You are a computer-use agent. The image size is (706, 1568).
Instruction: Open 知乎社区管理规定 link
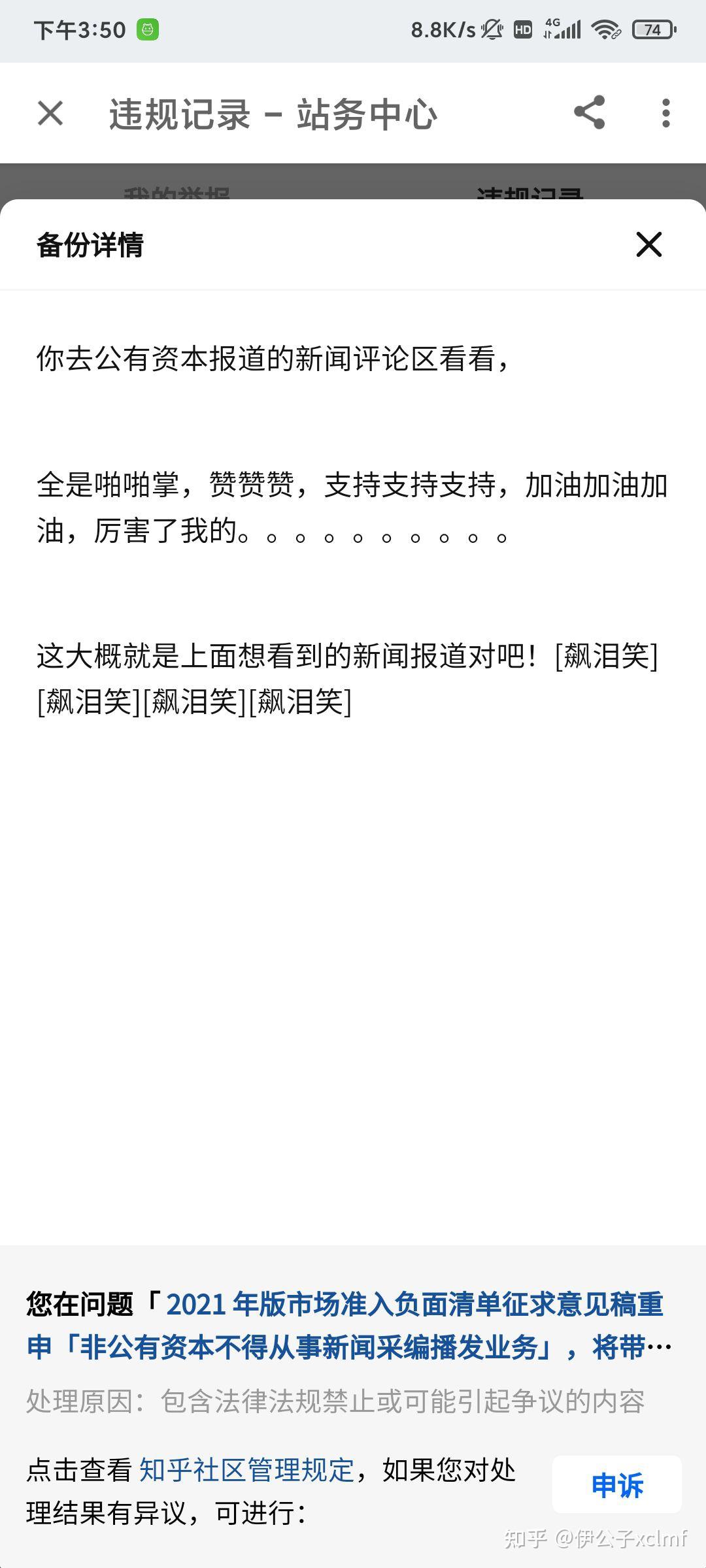pyautogui.click(x=246, y=1470)
